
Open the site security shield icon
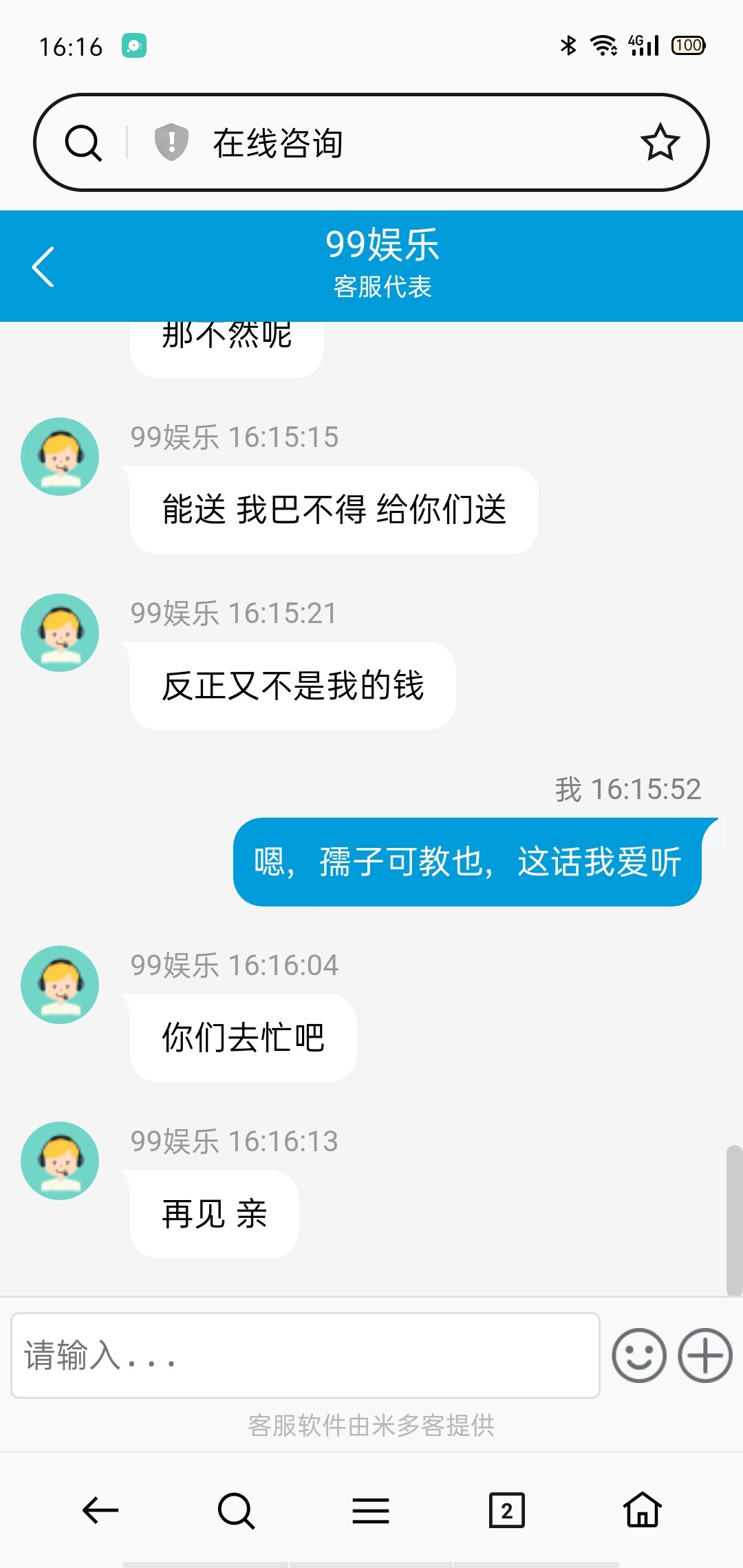(x=171, y=142)
